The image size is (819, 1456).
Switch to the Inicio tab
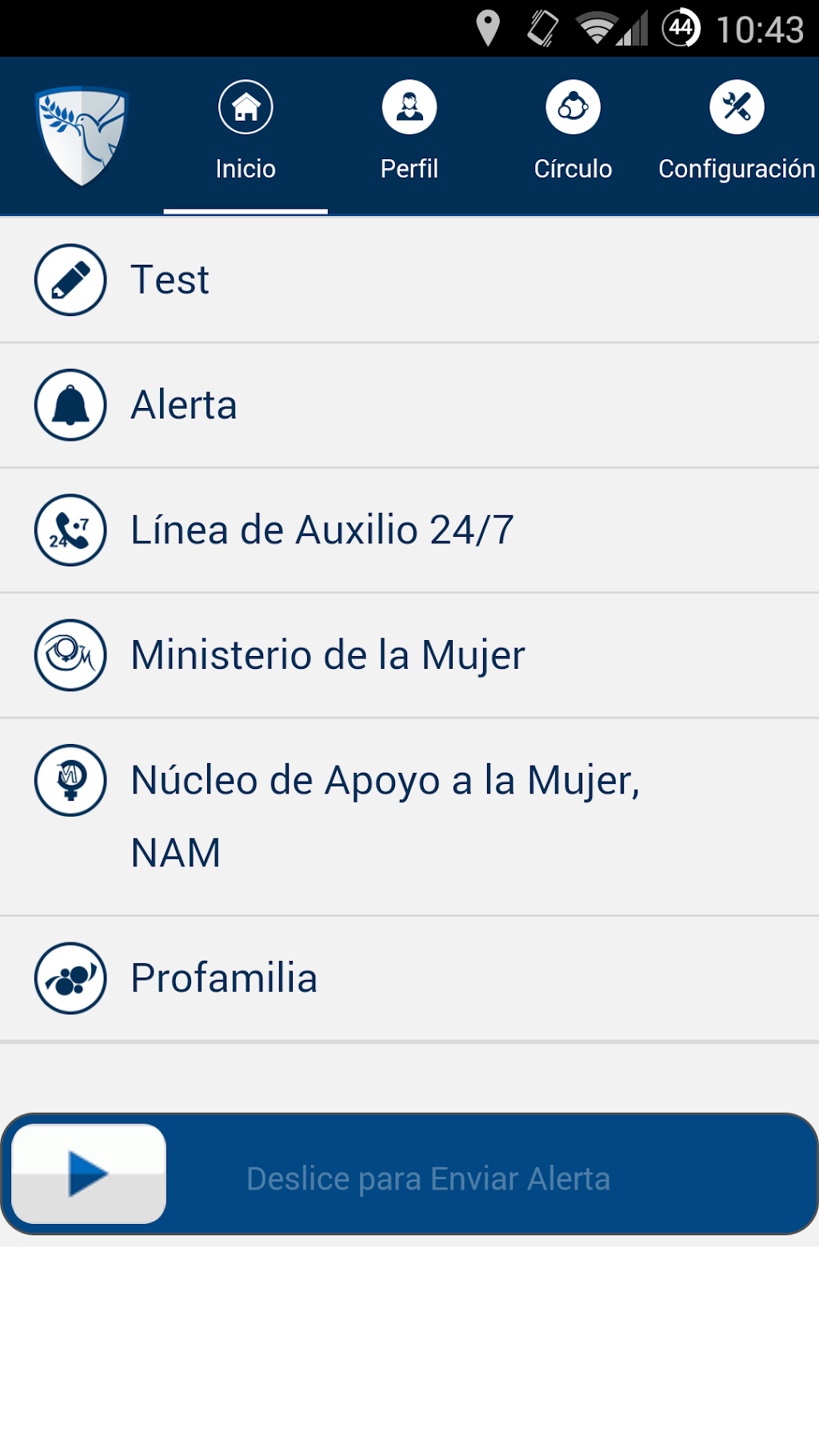tap(246, 133)
